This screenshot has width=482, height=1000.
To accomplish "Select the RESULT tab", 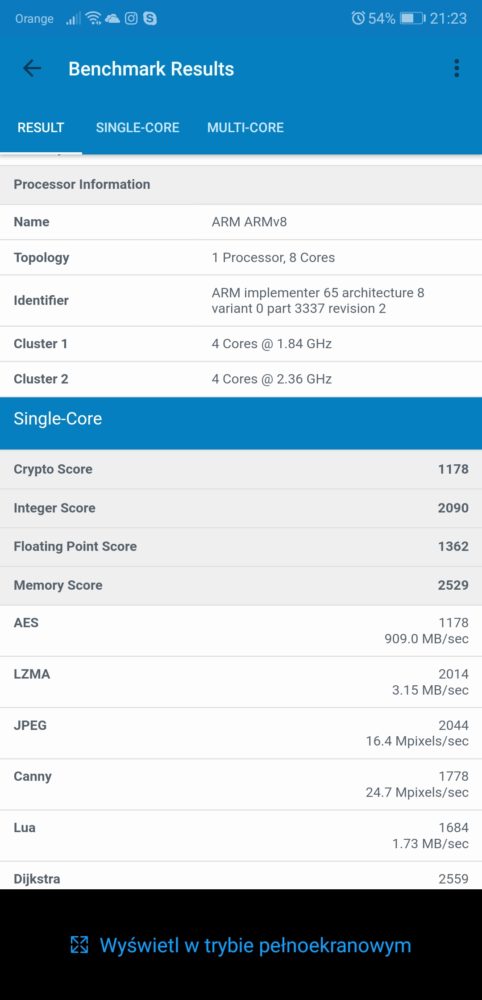I will click(x=41, y=128).
